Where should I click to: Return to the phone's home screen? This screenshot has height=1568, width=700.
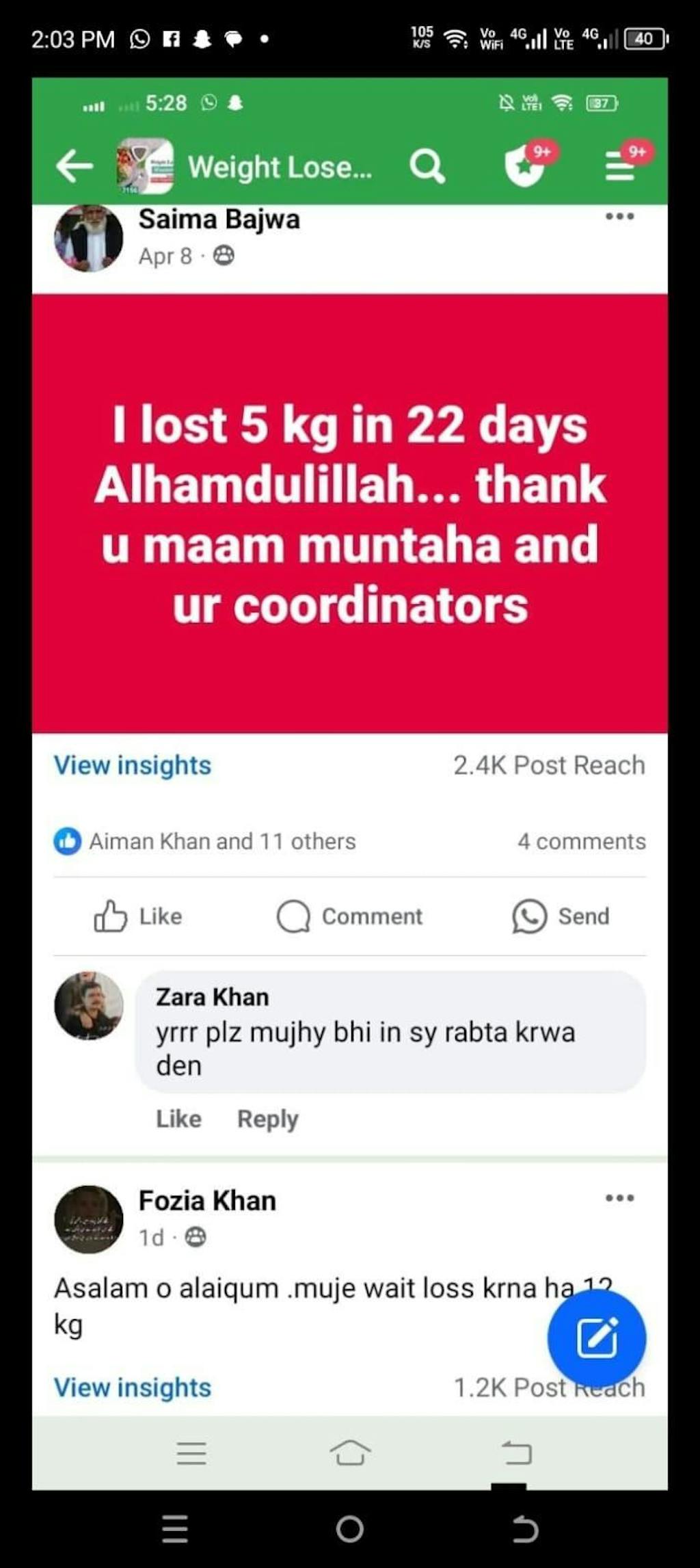pos(349,1529)
